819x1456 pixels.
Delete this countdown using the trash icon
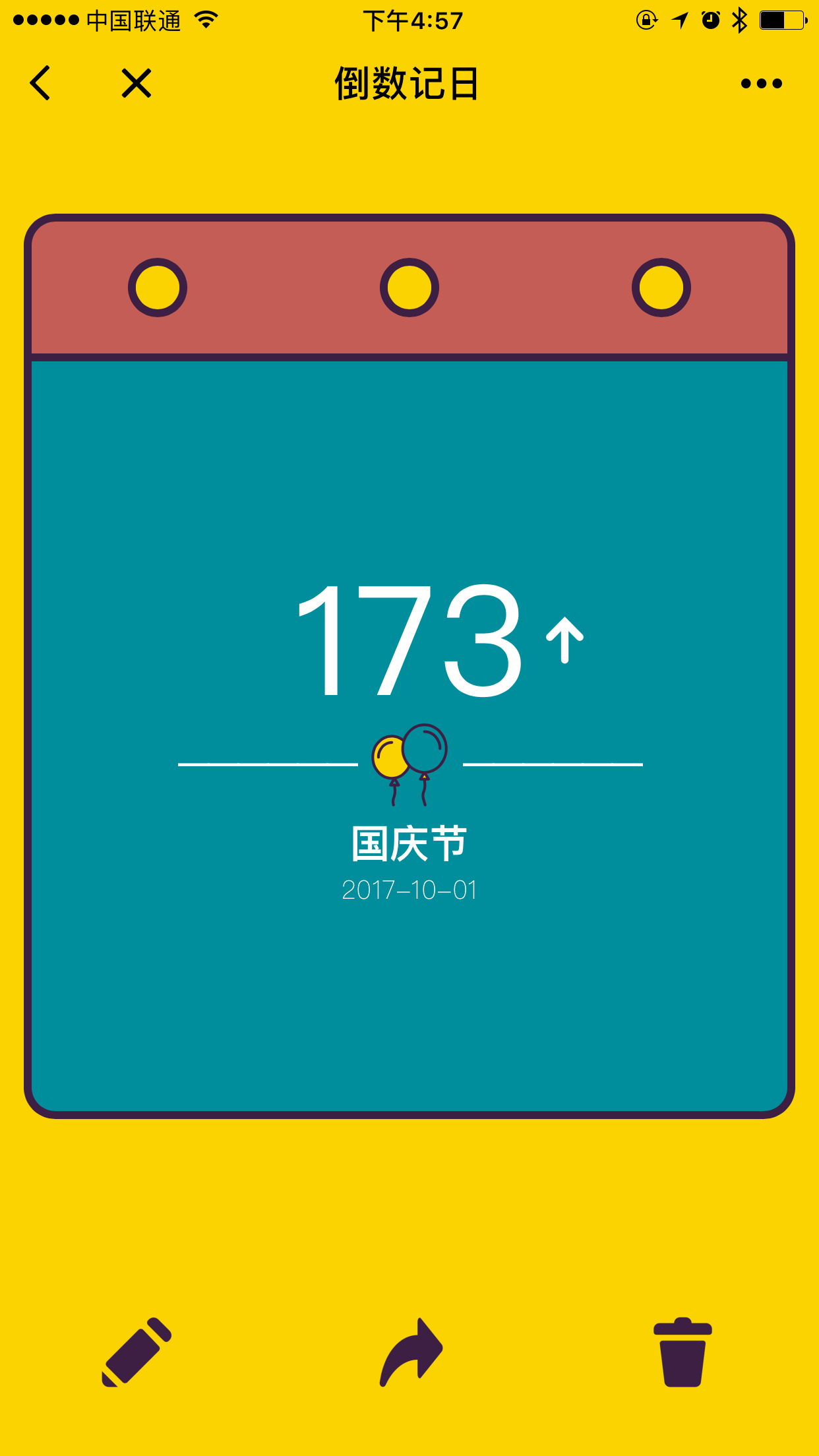pyautogui.click(x=682, y=1352)
